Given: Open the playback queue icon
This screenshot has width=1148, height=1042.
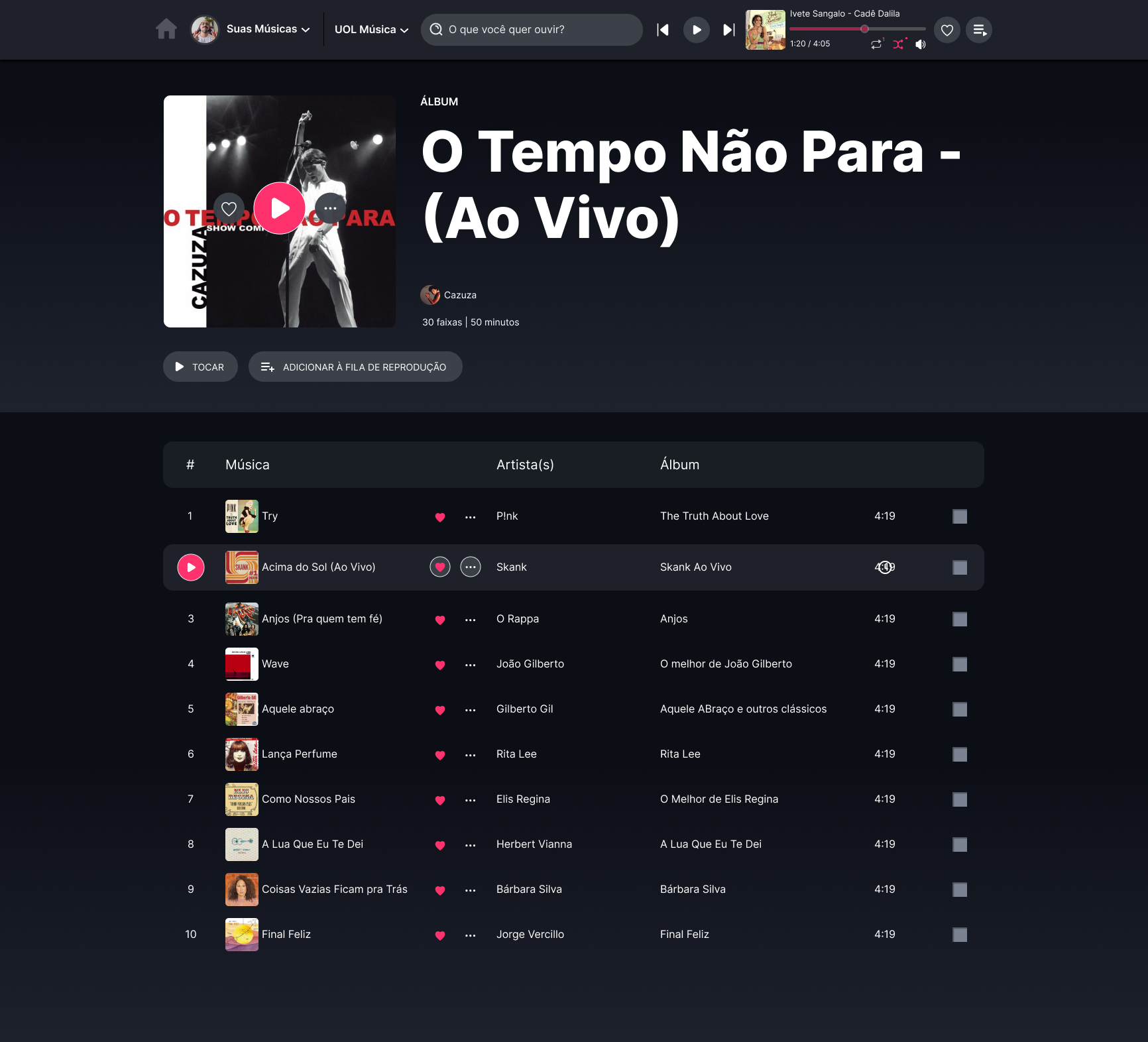Looking at the screenshot, I should coord(979,30).
